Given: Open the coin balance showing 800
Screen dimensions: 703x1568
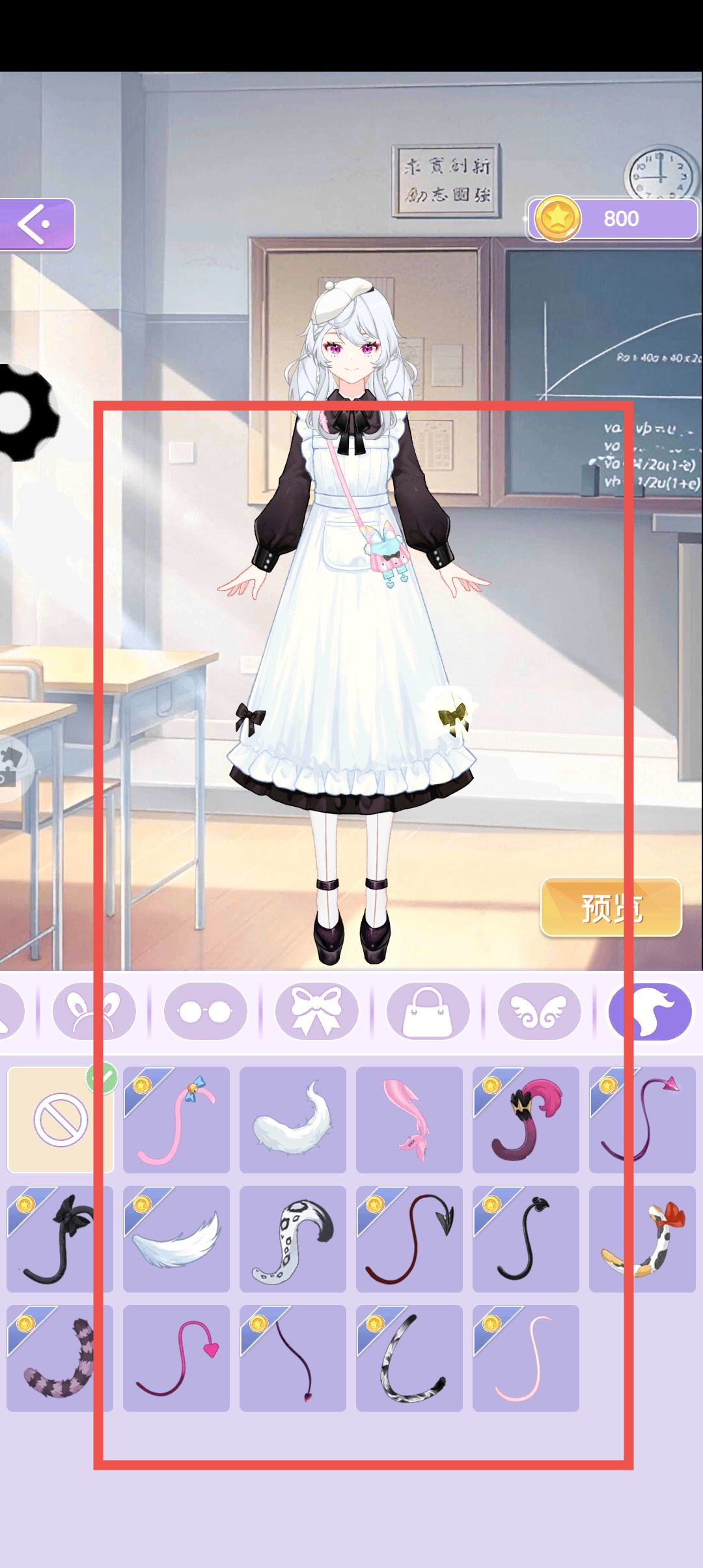Looking at the screenshot, I should (x=612, y=219).
